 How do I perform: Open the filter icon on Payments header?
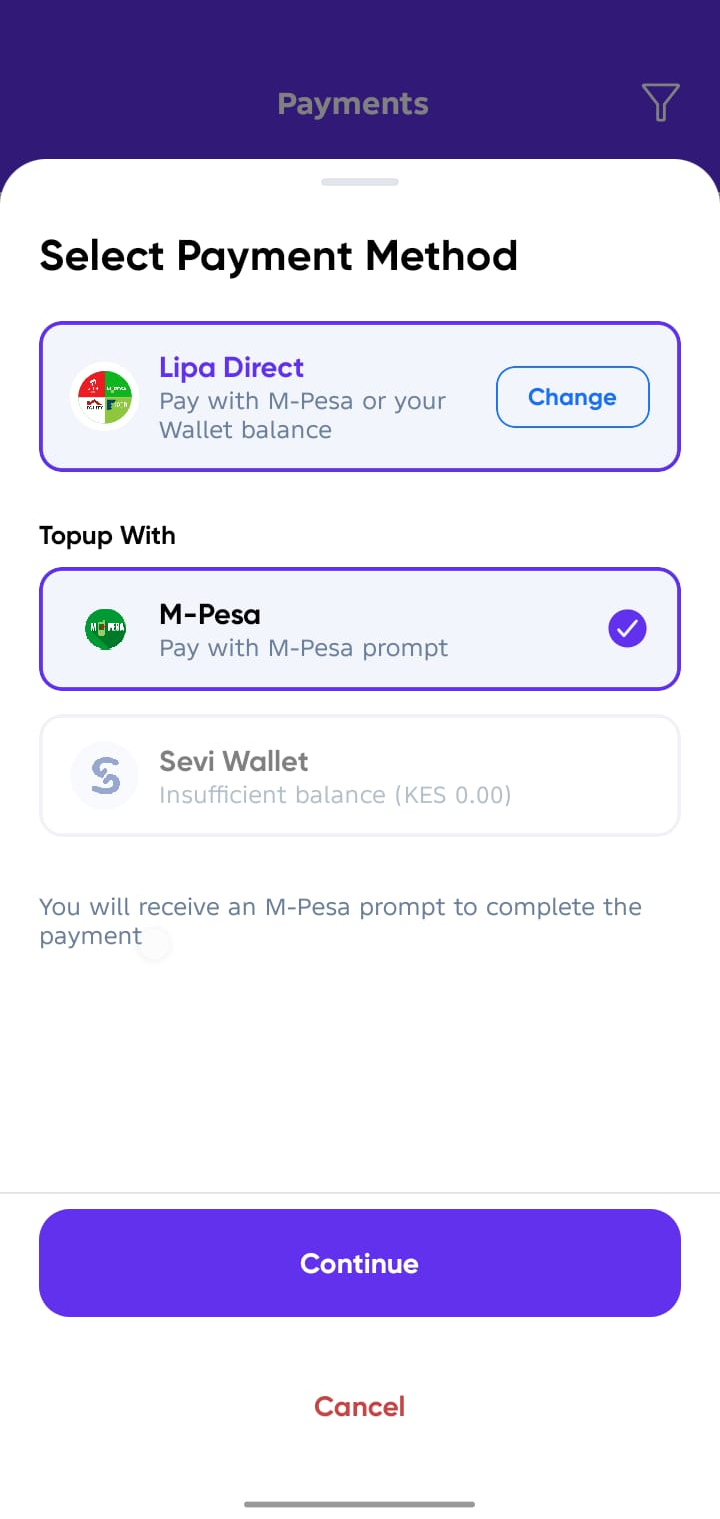(x=660, y=102)
